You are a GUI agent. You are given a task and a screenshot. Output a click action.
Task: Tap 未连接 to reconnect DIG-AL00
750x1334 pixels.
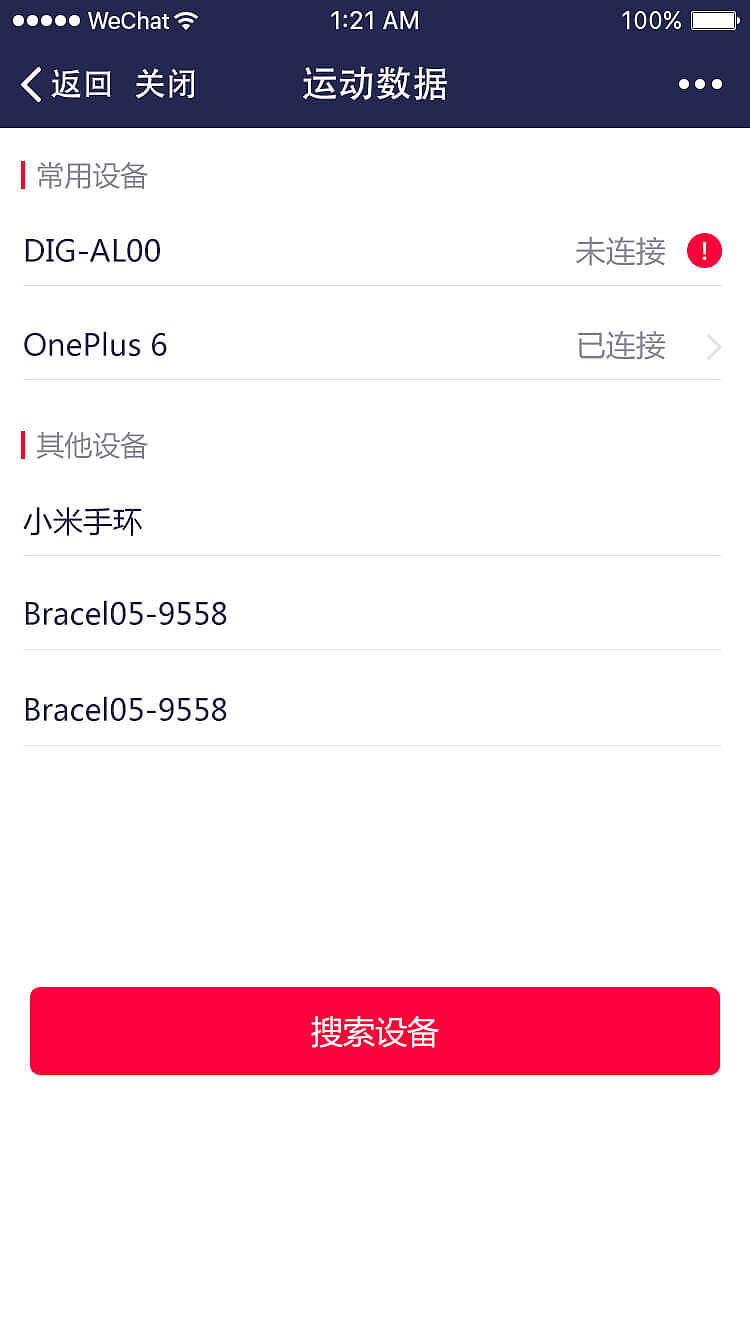(621, 253)
